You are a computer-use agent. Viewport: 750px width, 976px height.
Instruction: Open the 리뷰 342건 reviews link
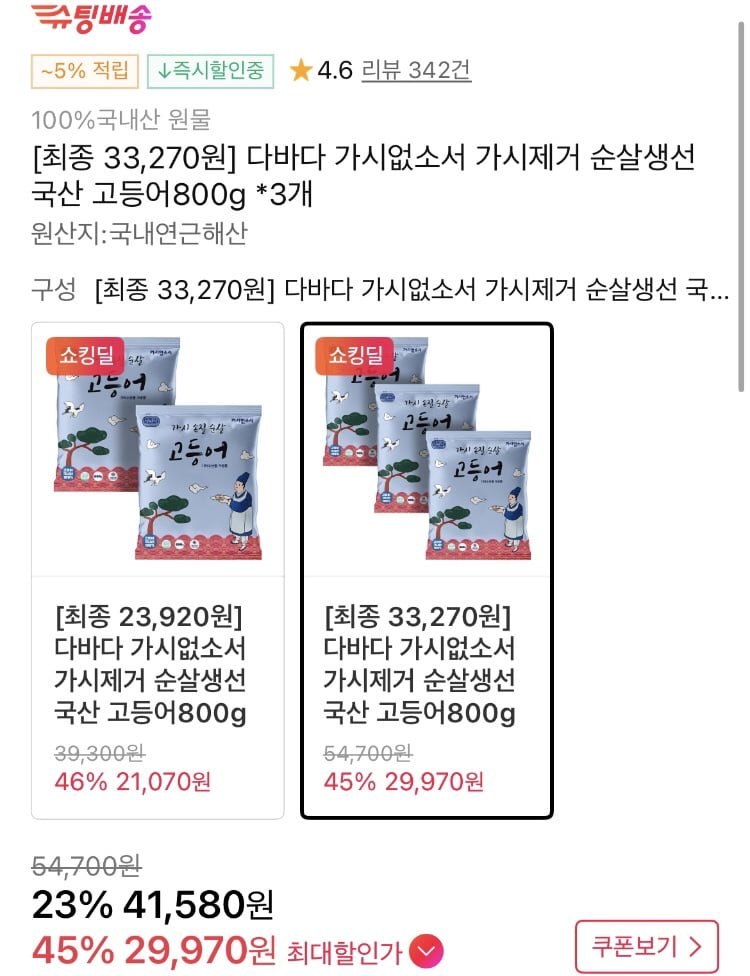pyautogui.click(x=416, y=70)
